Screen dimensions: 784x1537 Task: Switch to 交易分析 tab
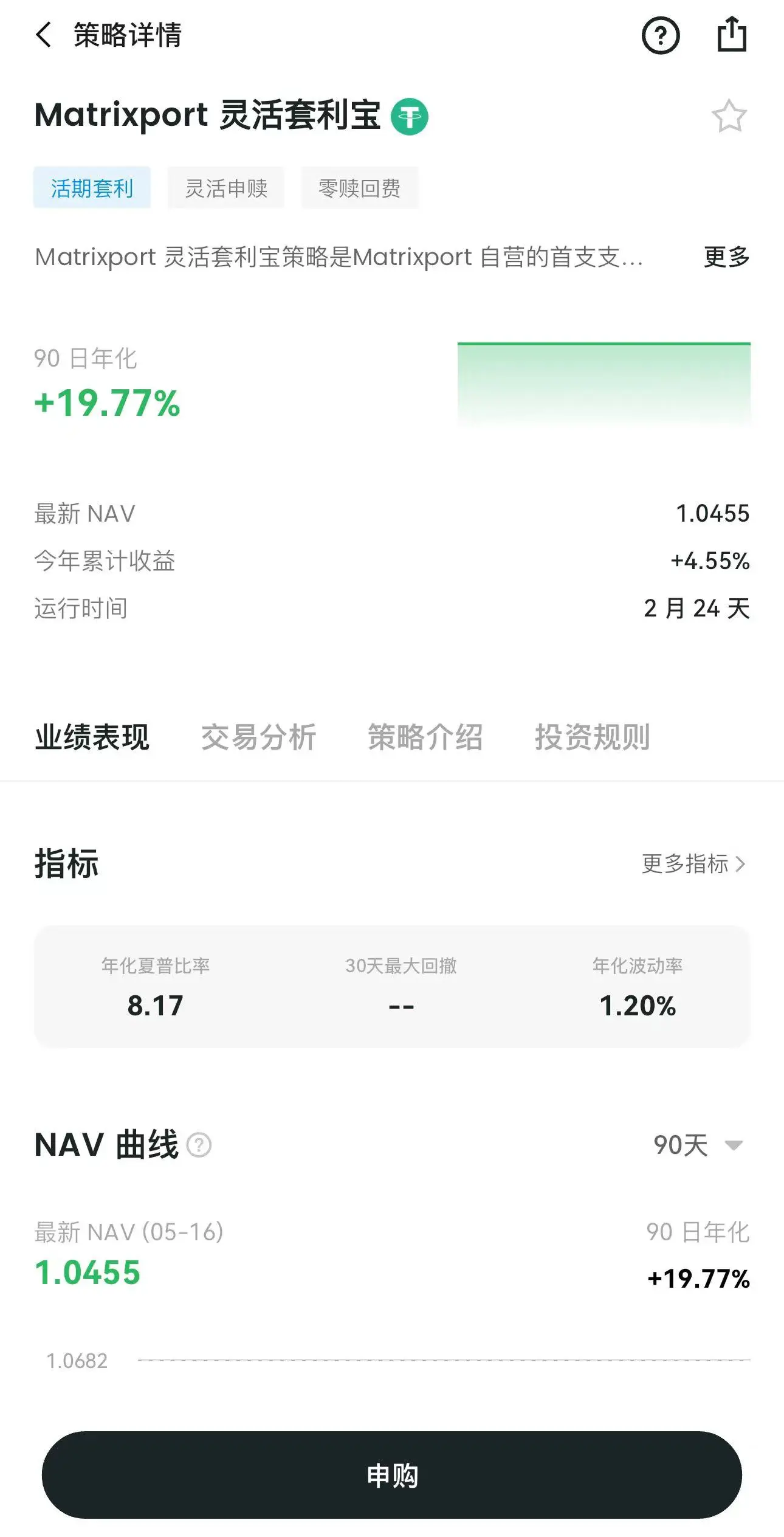pos(258,737)
